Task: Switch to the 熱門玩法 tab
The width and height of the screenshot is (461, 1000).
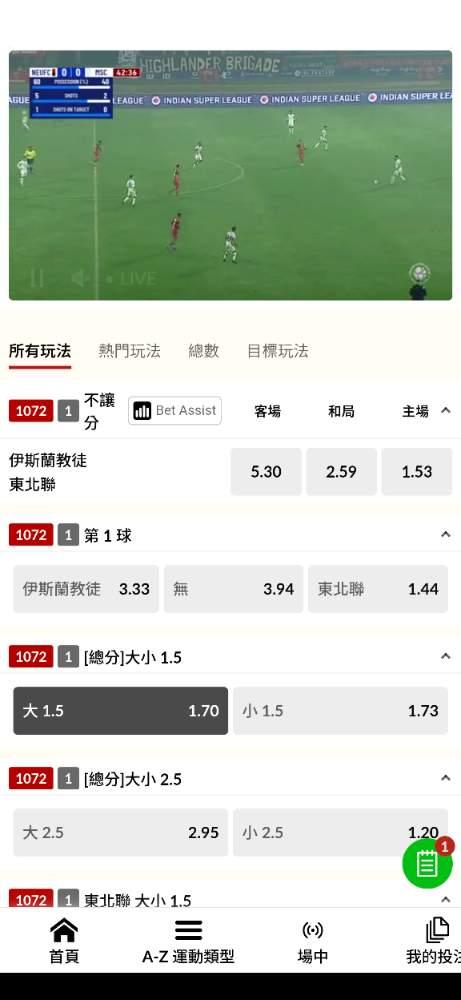Action: 129,351
